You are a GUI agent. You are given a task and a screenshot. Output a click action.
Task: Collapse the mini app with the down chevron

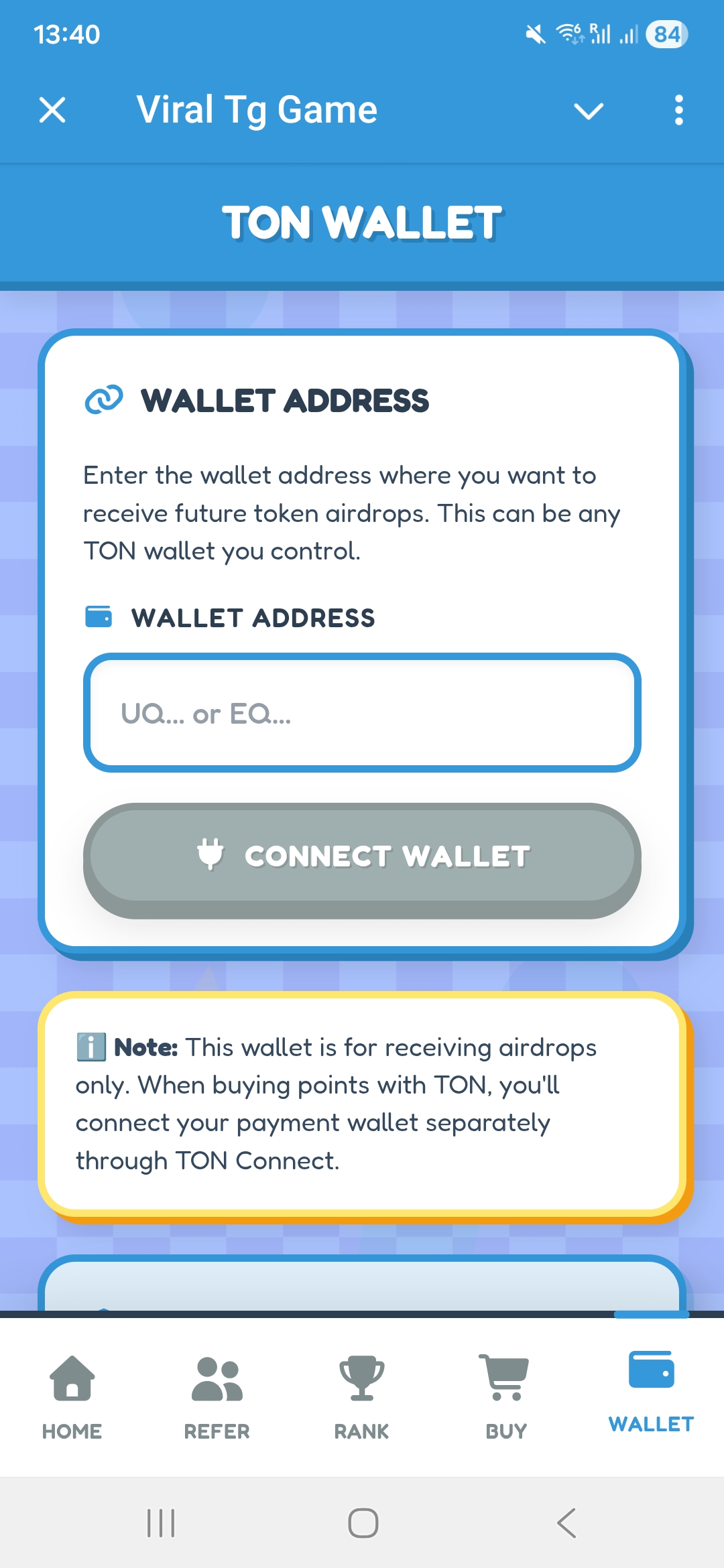[x=589, y=111]
